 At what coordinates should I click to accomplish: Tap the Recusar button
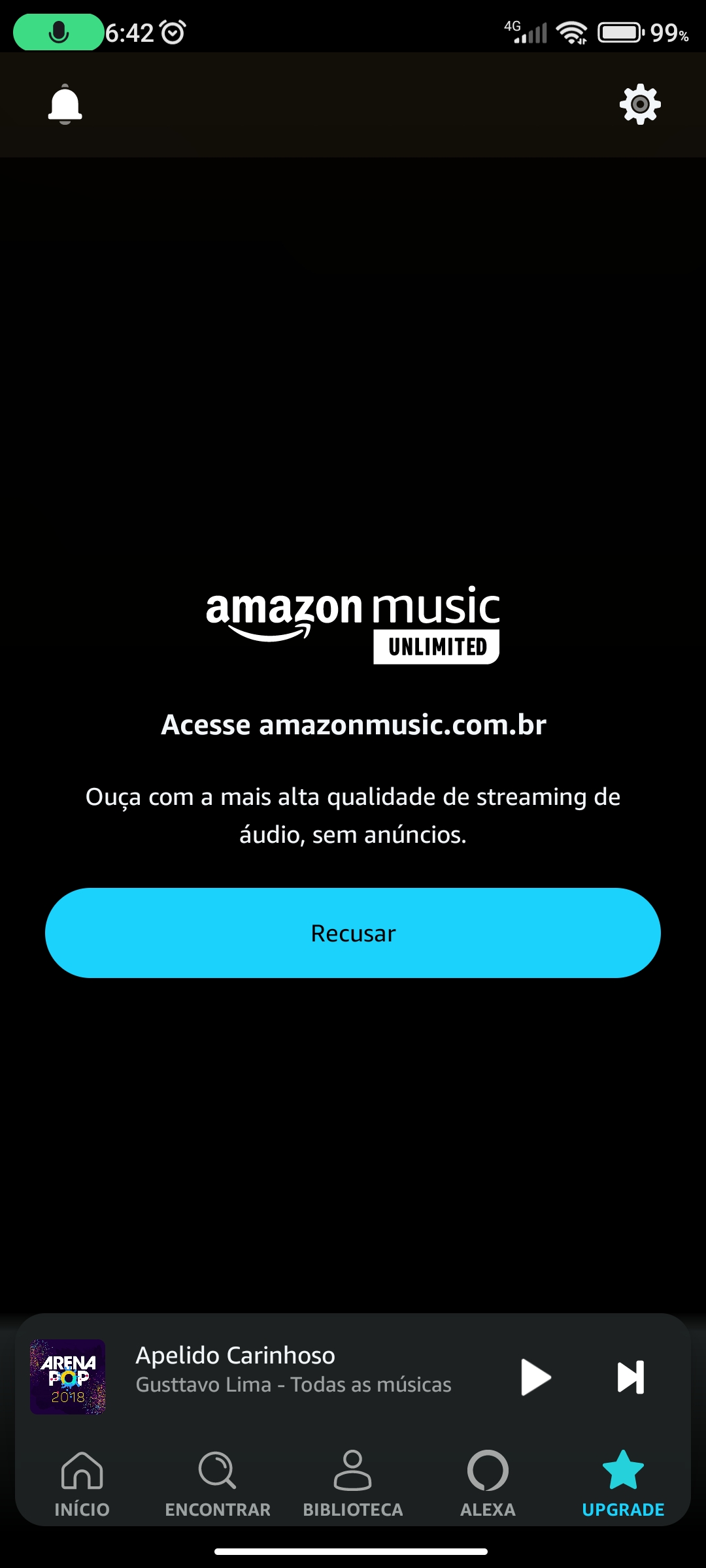coord(353,933)
